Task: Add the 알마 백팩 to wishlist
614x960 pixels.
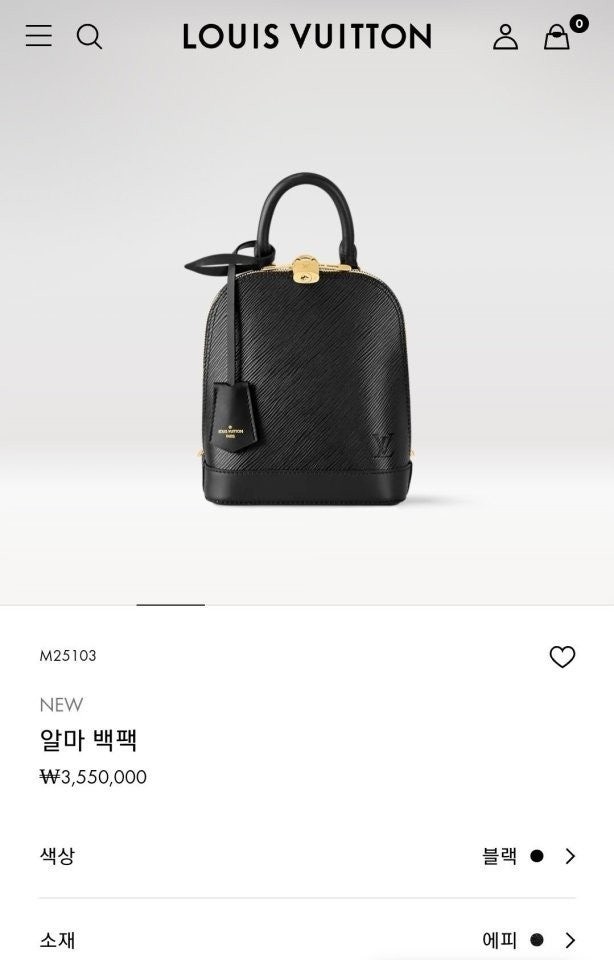Action: pos(562,657)
